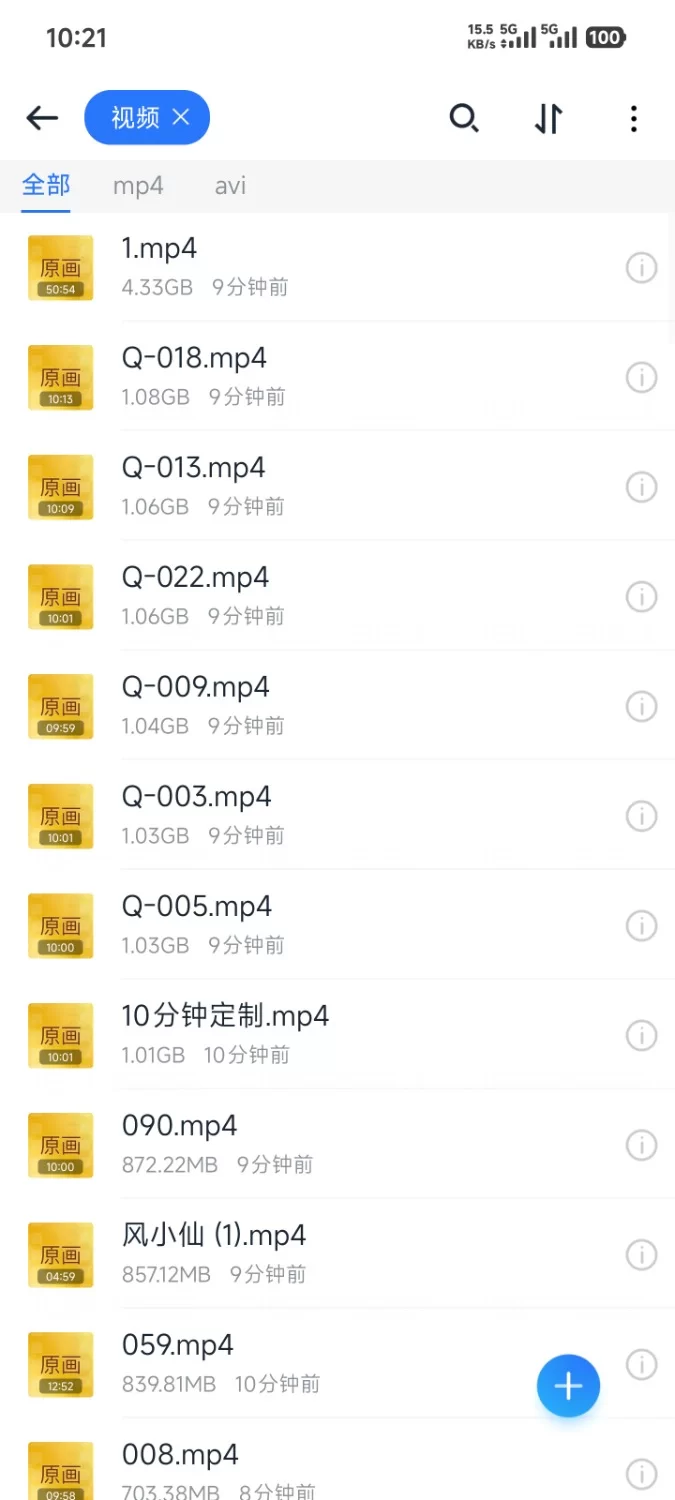Tap the blue plus floating button
Viewport: 675px width, 1500px height.
pyautogui.click(x=568, y=1386)
